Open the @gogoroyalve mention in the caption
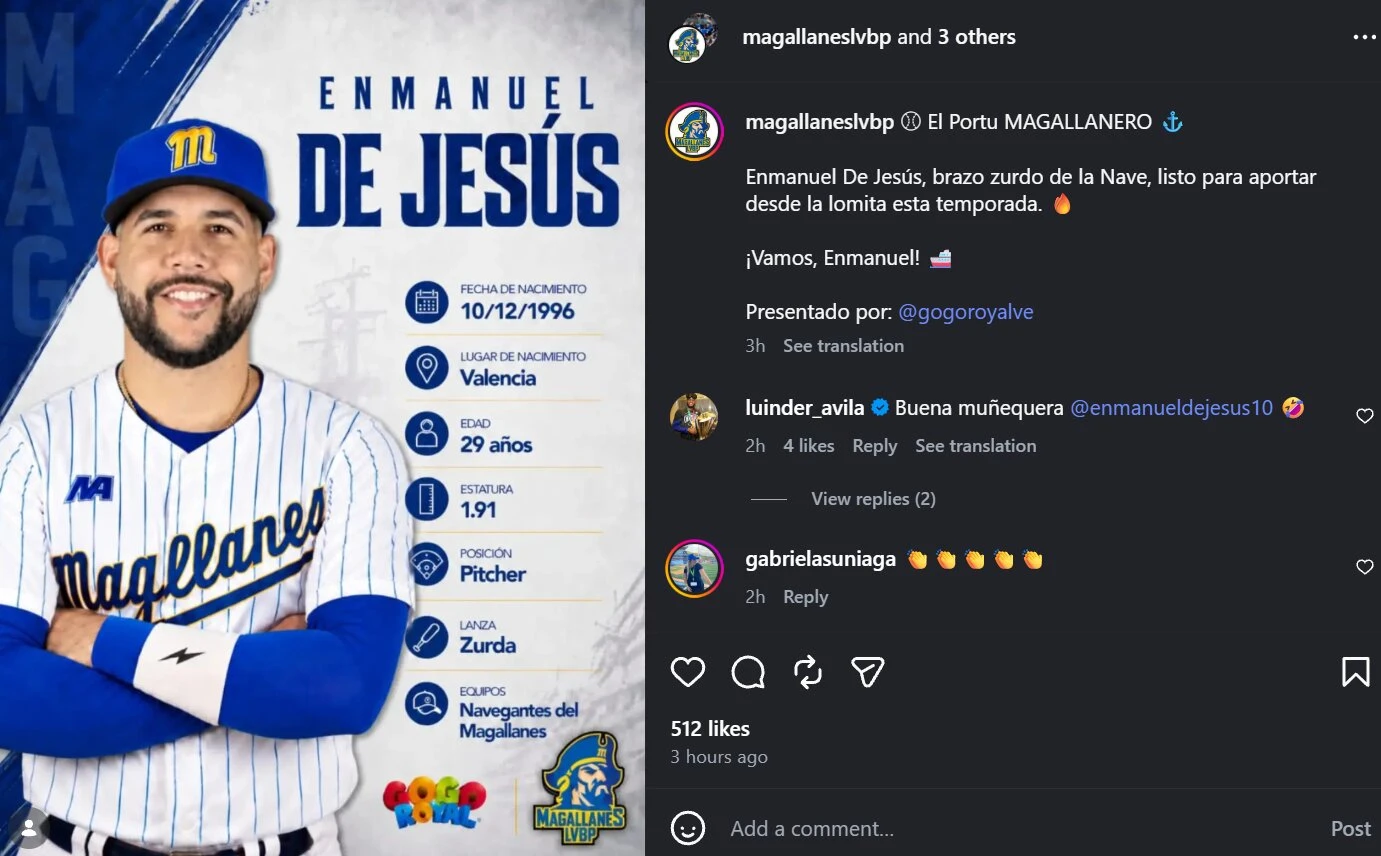The height and width of the screenshot is (856, 1381). pos(966,312)
